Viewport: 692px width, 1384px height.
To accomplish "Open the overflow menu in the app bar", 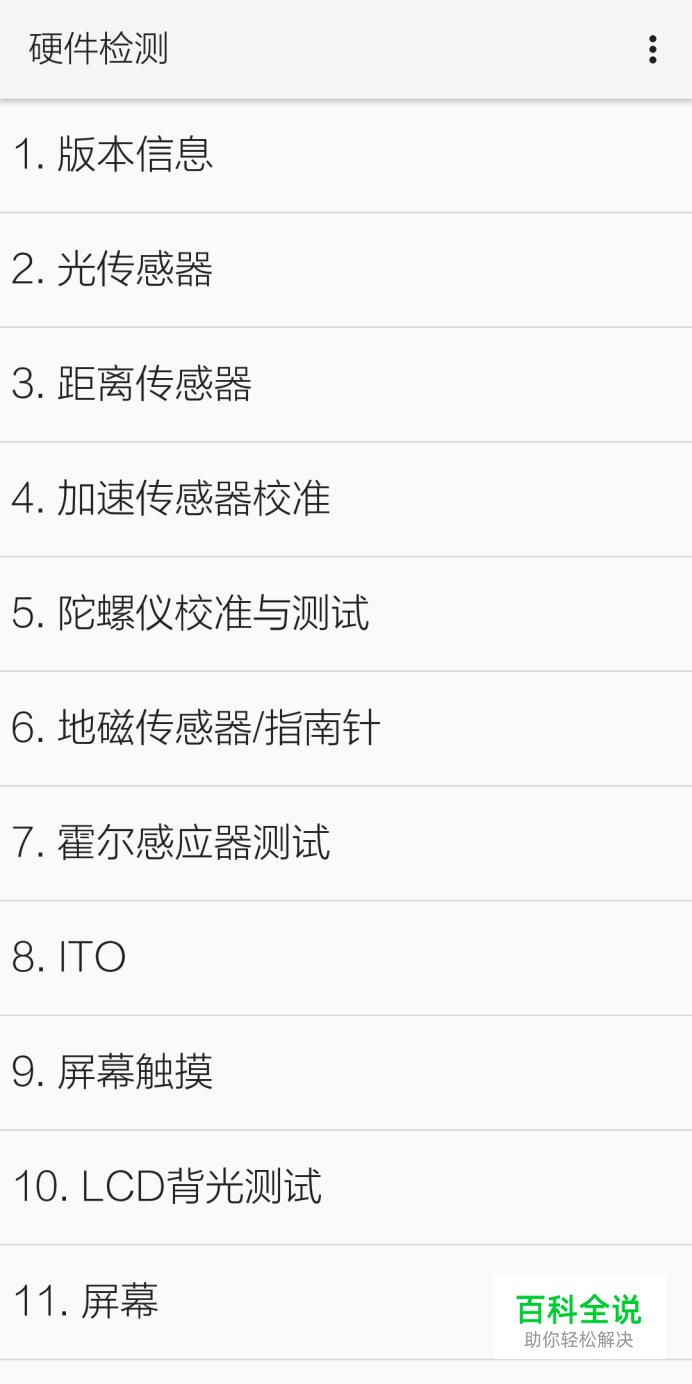I will 652,49.
